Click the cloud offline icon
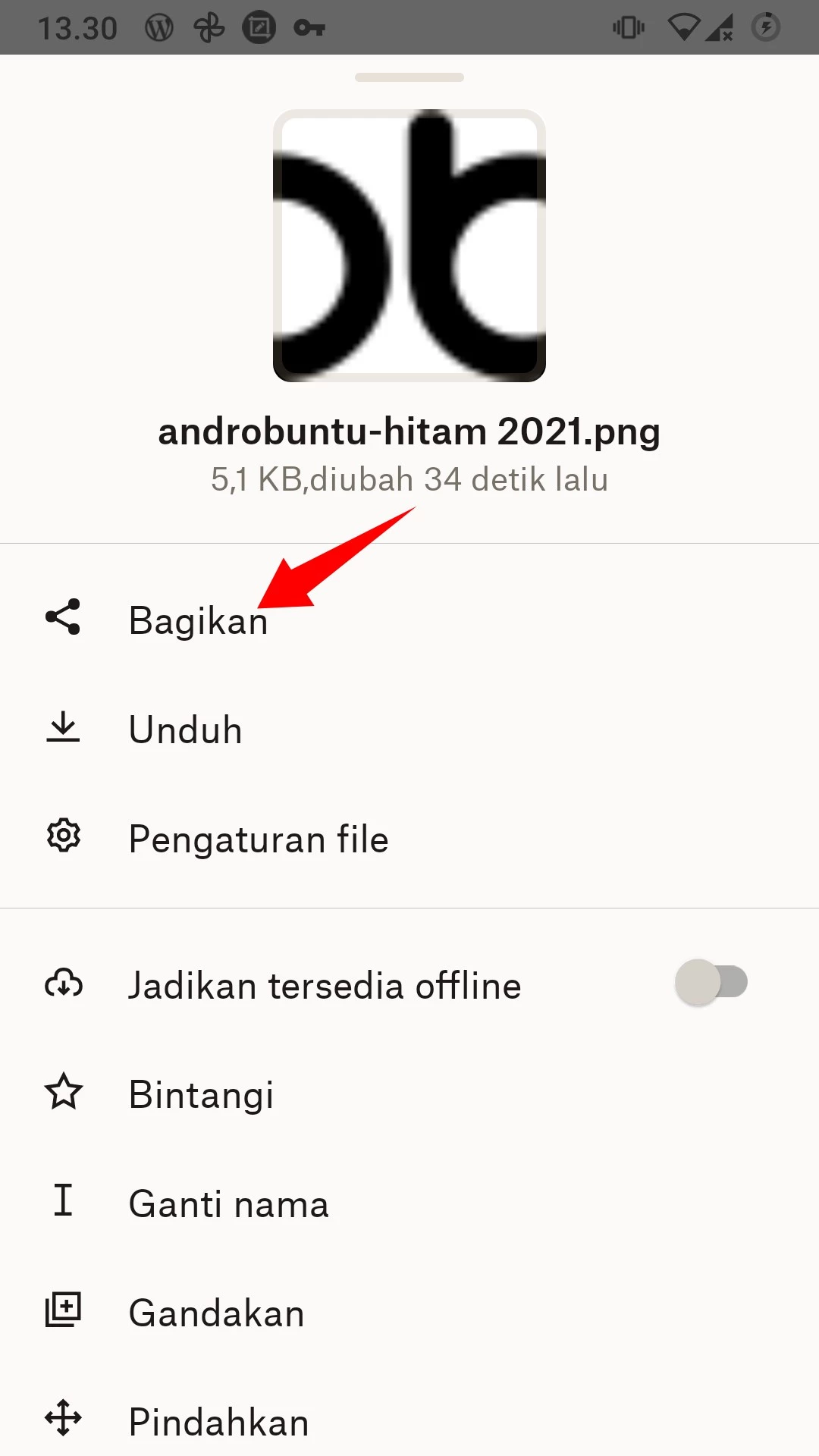This screenshot has height=1456, width=819. point(64,984)
